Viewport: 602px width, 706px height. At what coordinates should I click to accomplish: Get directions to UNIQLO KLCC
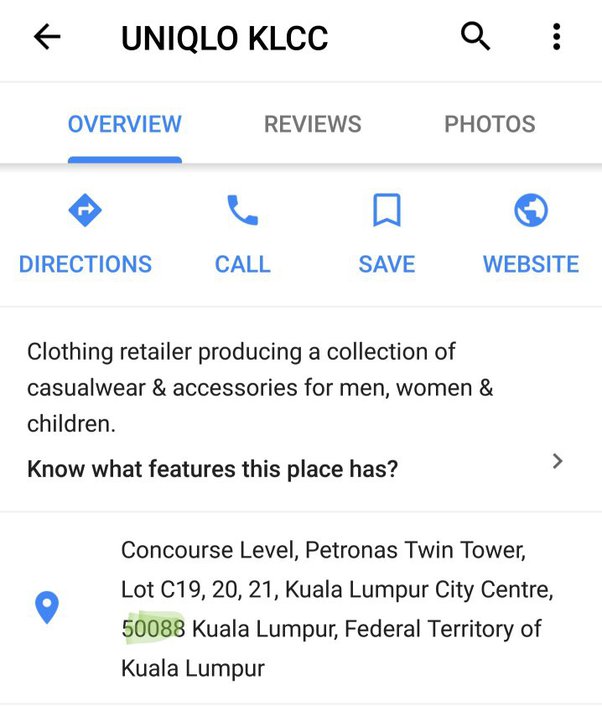pyautogui.click(x=85, y=235)
